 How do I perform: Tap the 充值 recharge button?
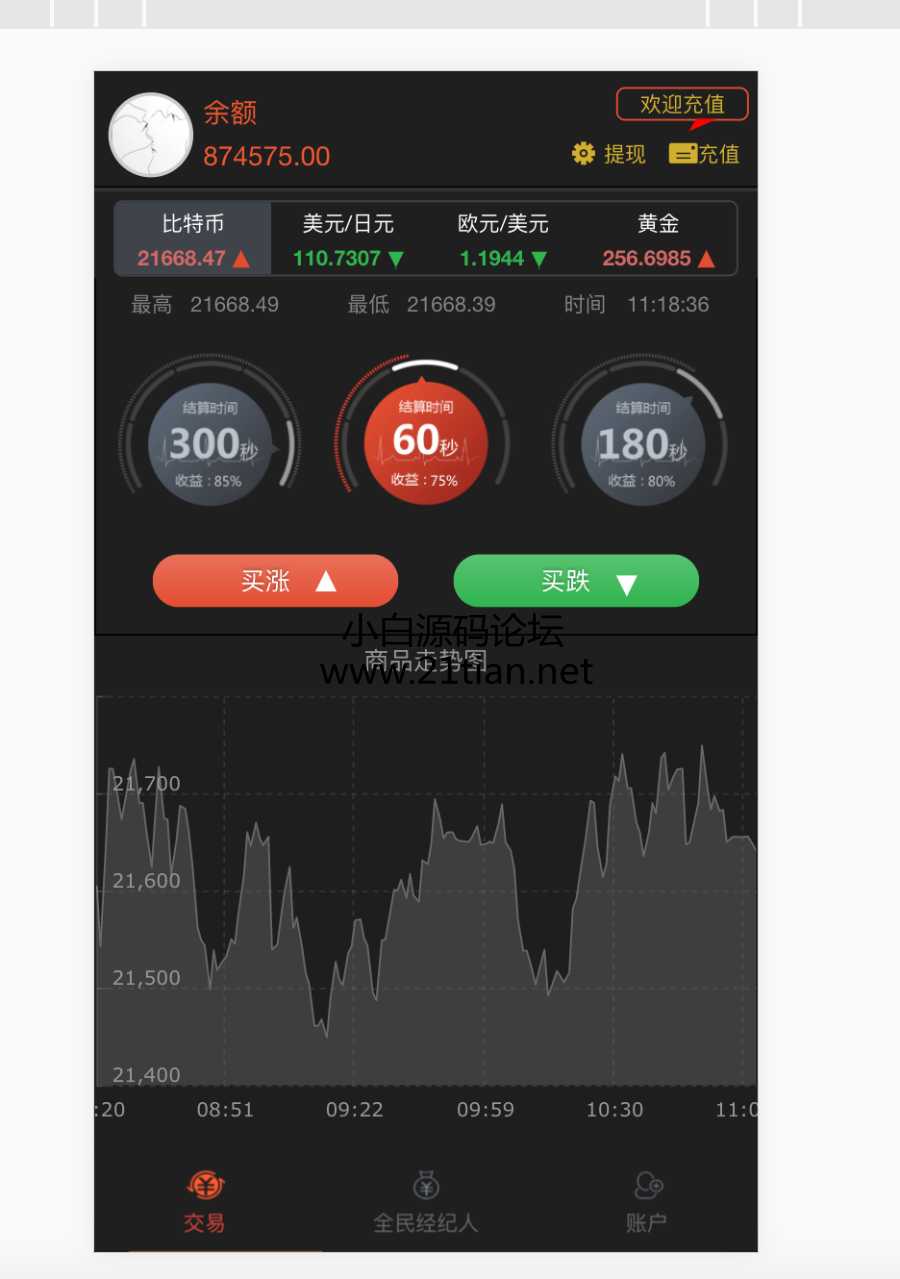coord(704,153)
